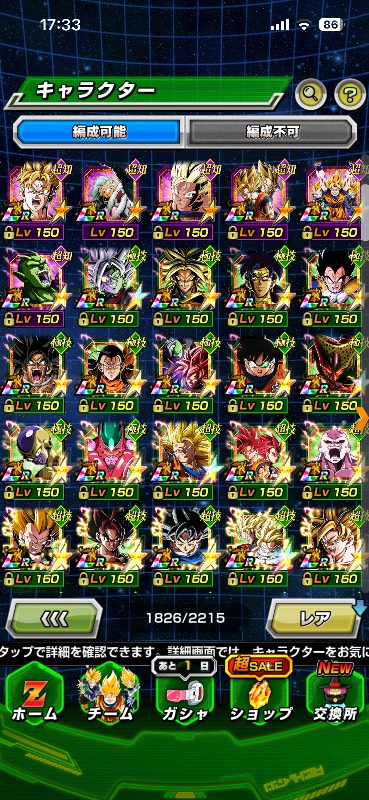The width and height of the screenshot is (369, 800).
Task: Select the red-eyed Cell character card
Action: (x=335, y=373)
